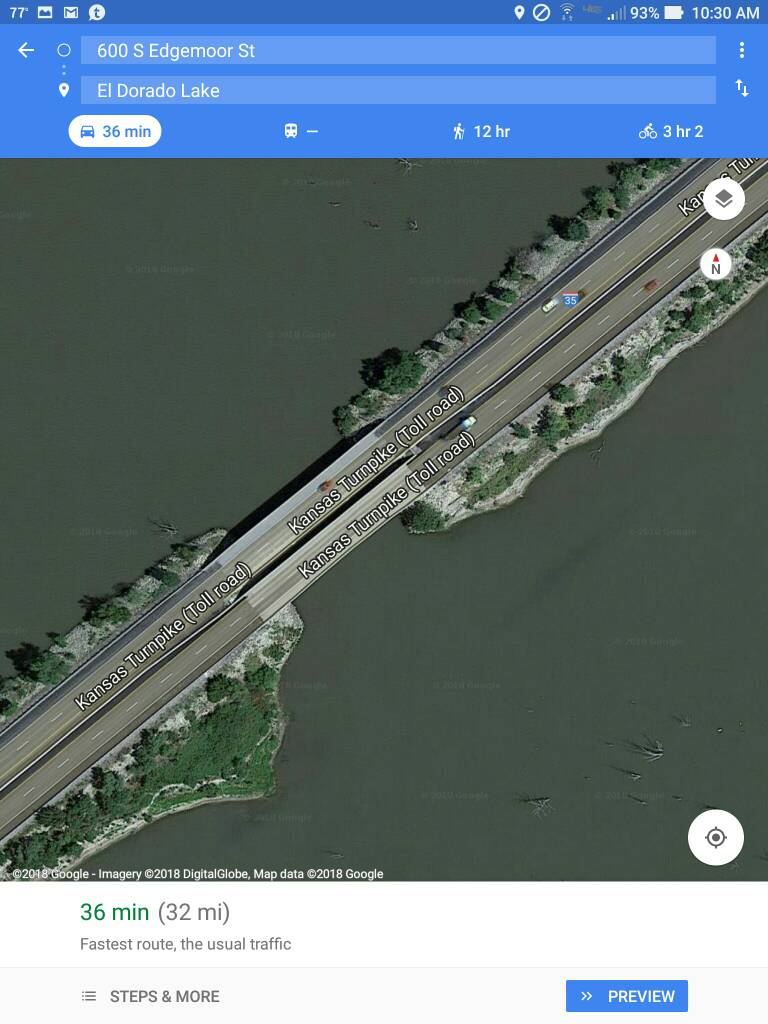Viewport: 768px width, 1024px height.
Task: Open the overflow menu
Action: (741, 50)
